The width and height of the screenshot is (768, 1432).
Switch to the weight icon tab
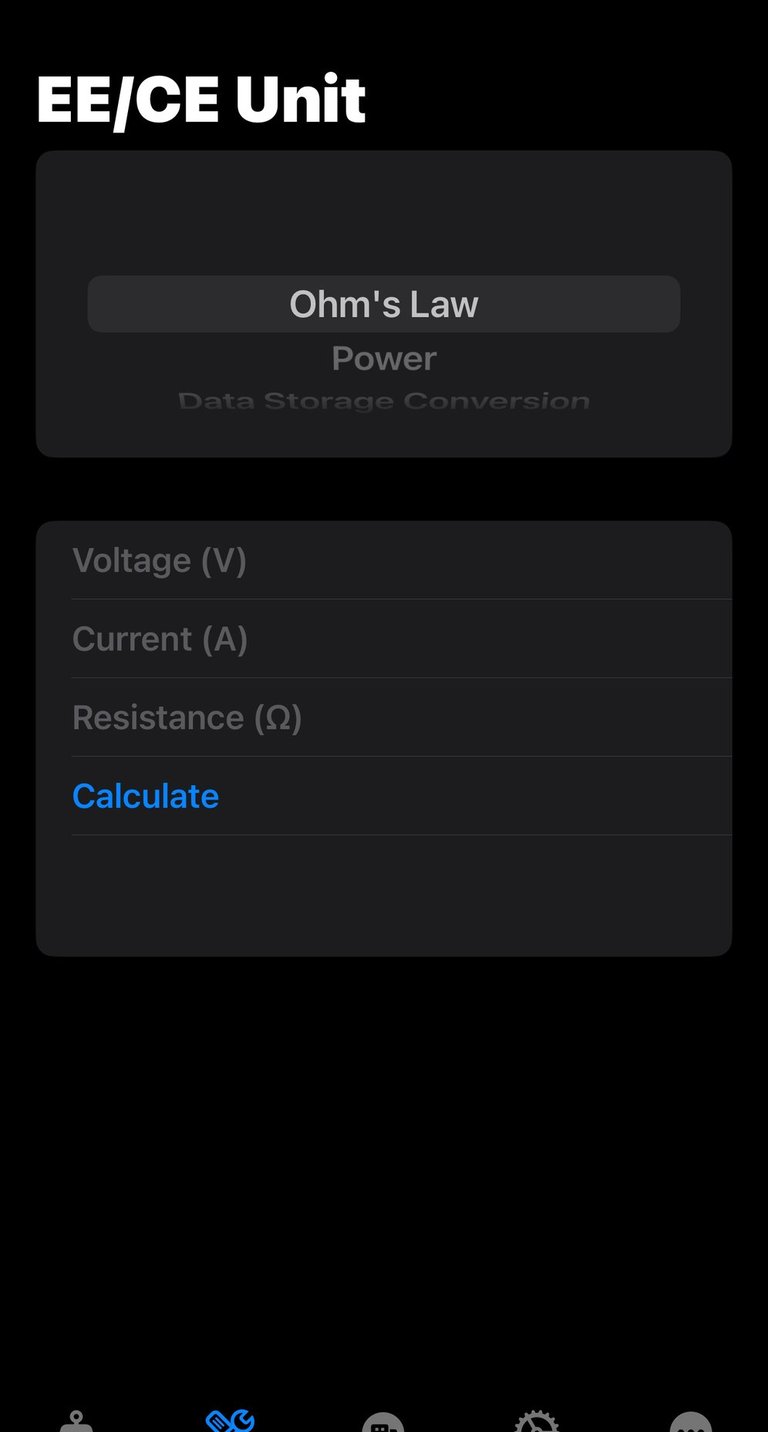coord(77,1422)
